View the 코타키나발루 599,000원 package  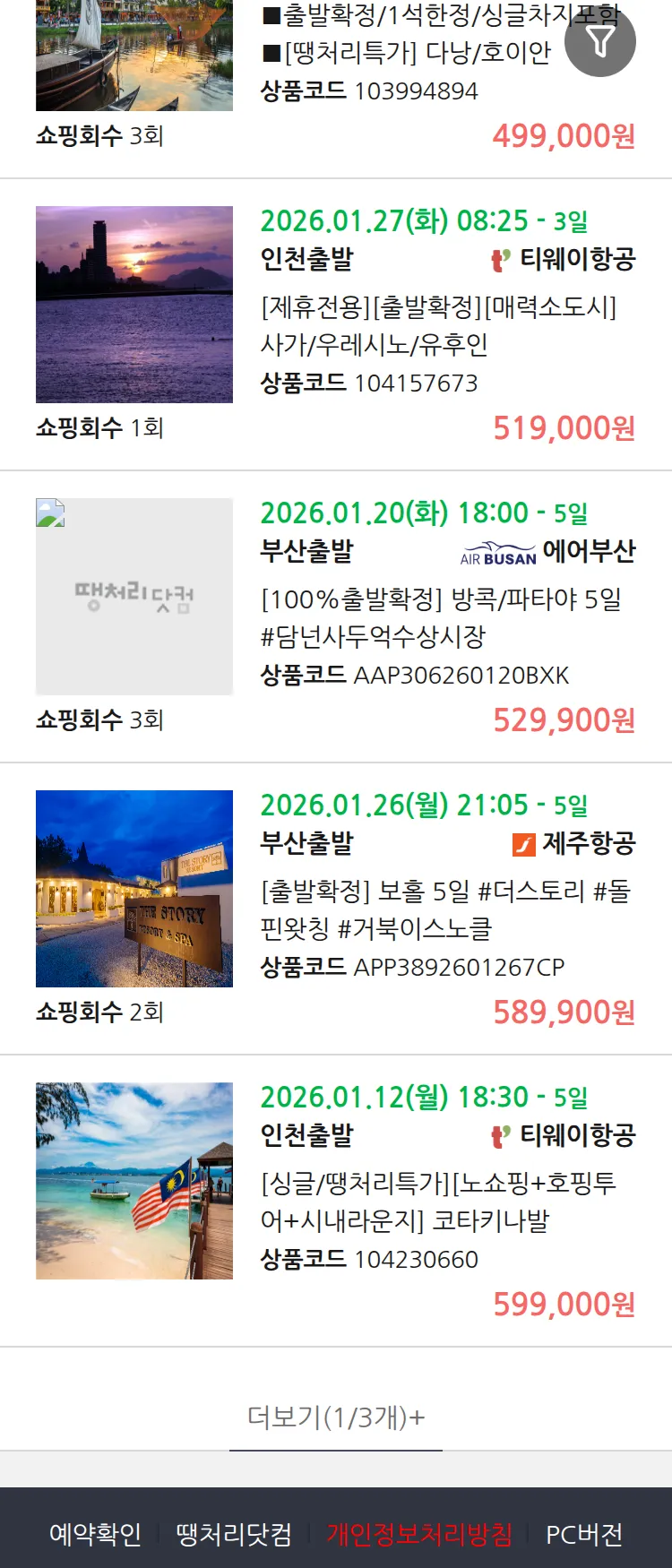438,1202
